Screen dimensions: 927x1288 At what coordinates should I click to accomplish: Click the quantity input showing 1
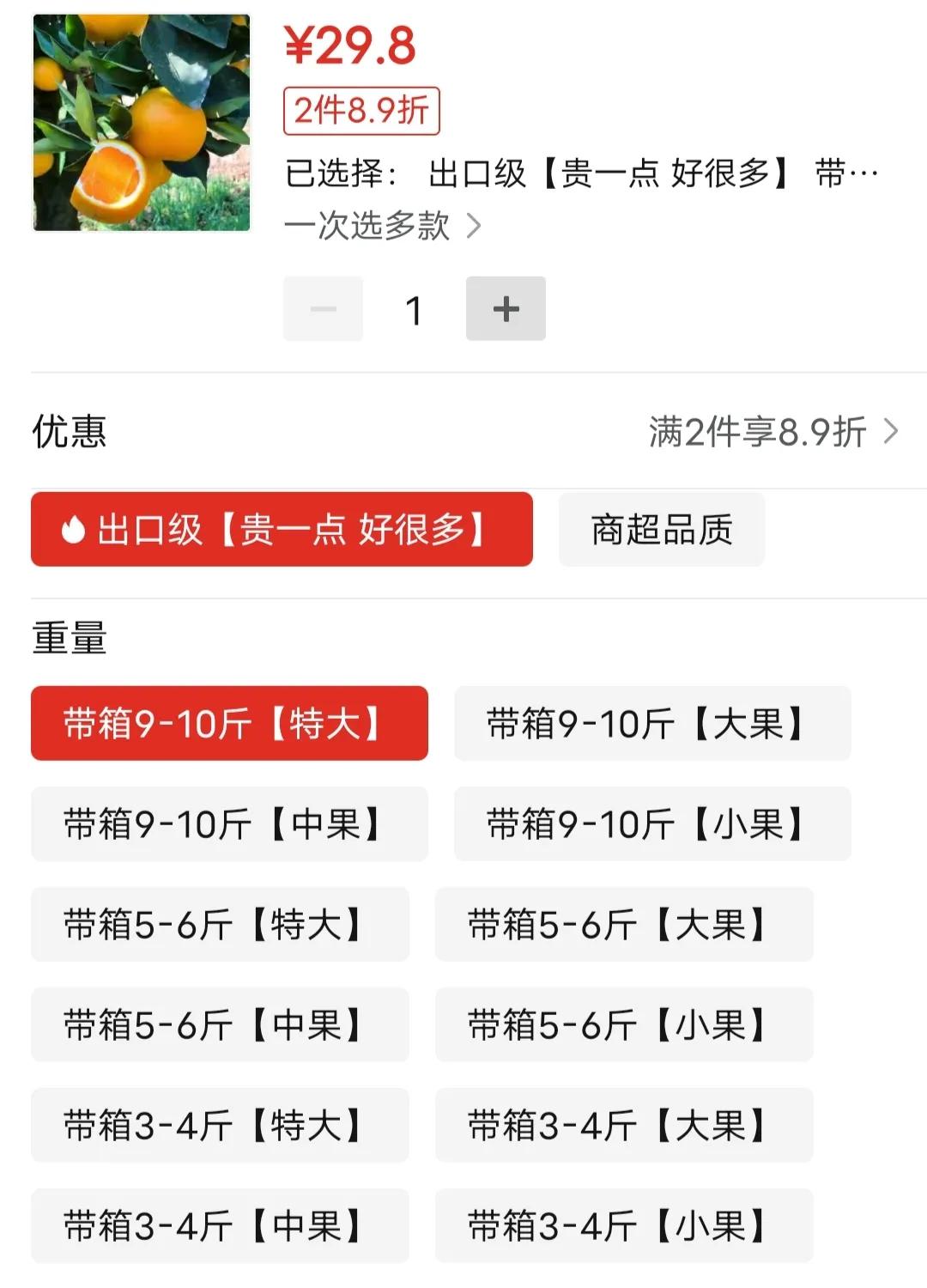point(414,308)
